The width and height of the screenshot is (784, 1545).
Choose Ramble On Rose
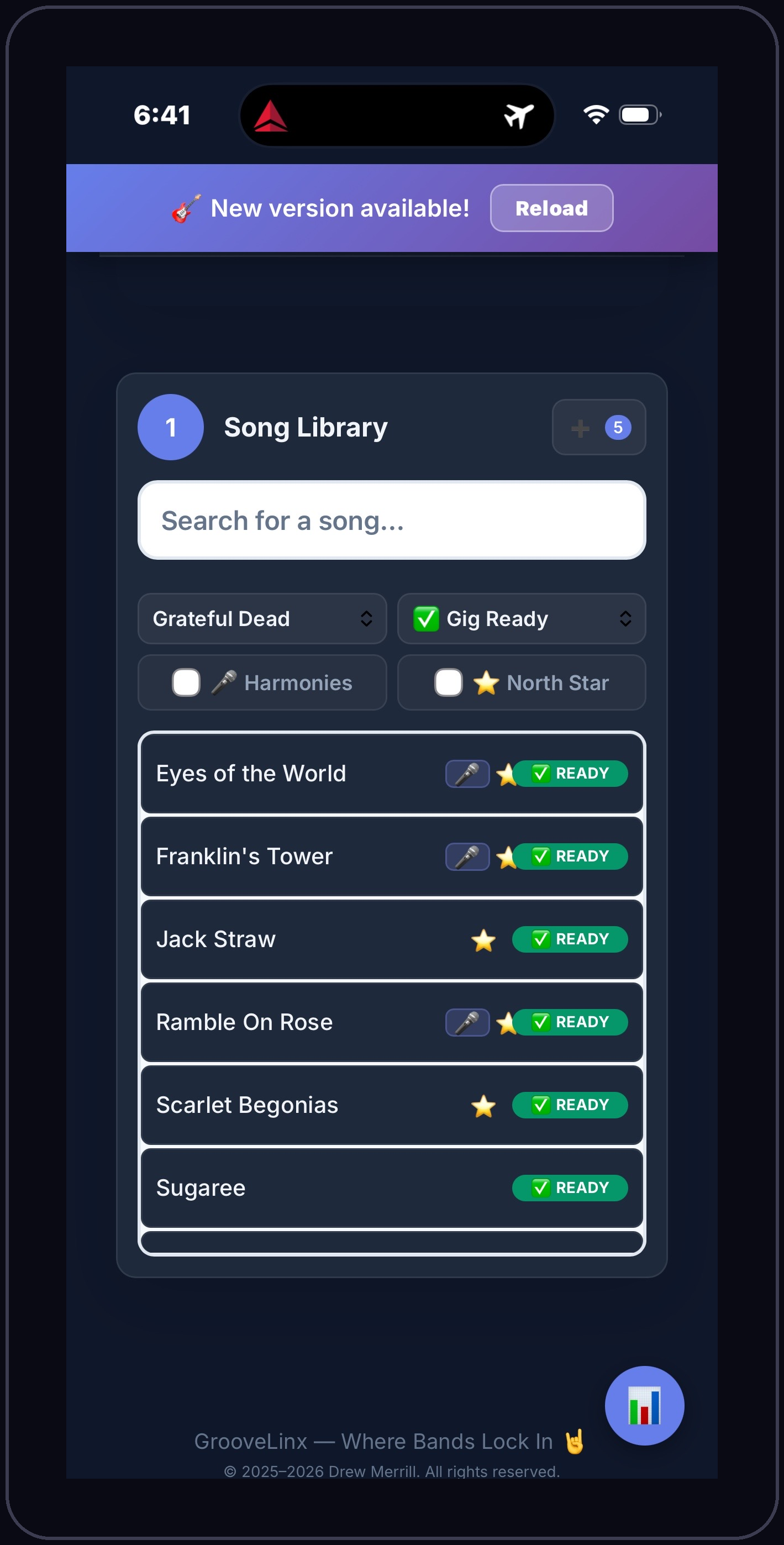coord(245,1021)
